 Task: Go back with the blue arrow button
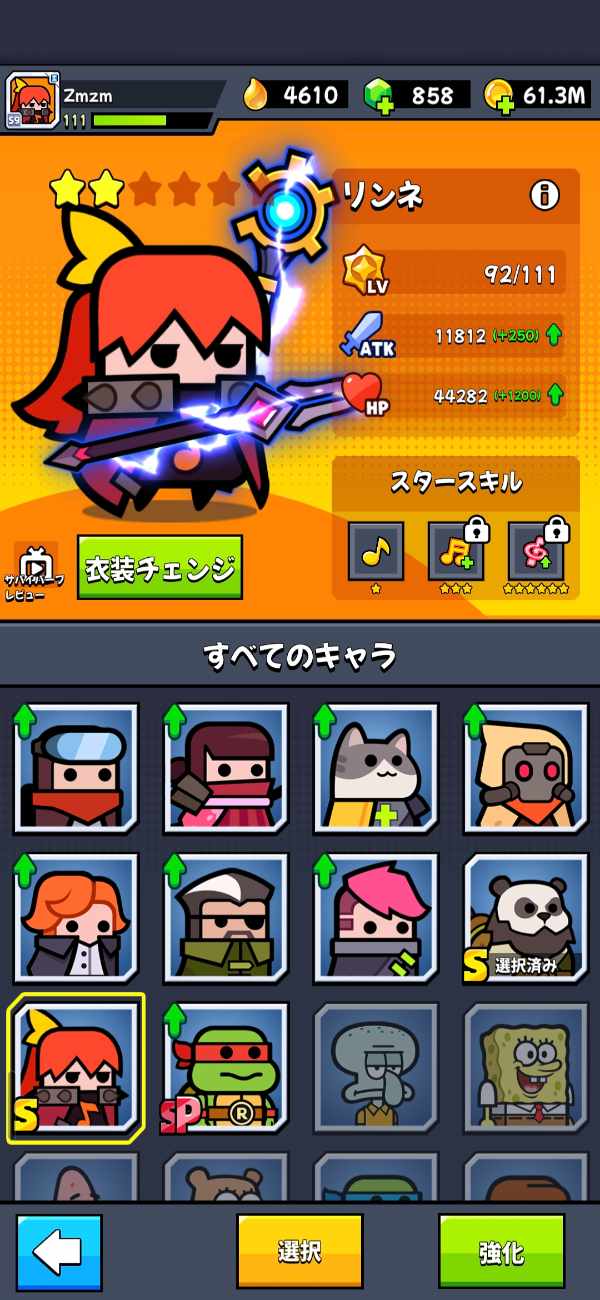60,1252
